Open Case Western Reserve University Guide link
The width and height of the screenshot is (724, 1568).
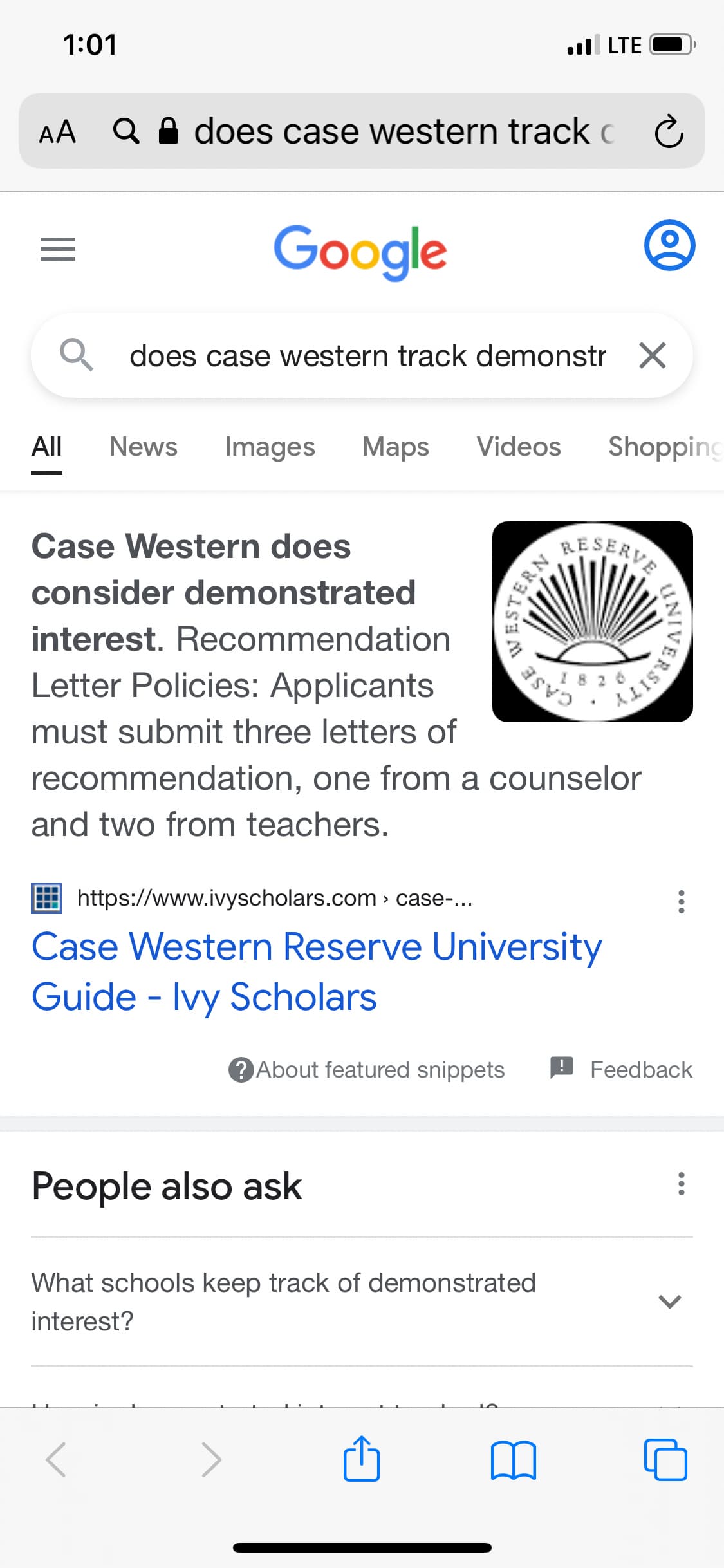pyautogui.click(x=317, y=972)
